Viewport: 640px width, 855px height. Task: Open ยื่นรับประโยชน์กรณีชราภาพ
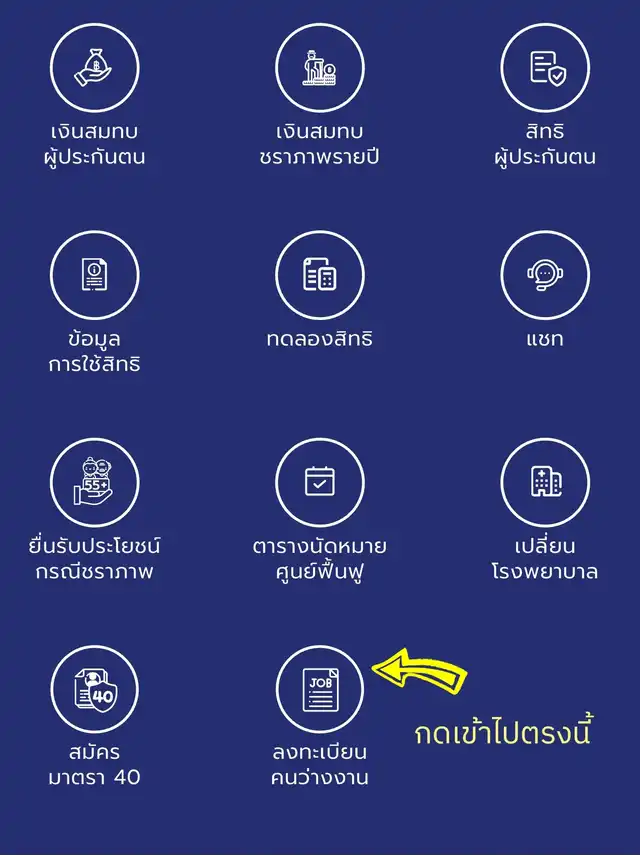pos(95,482)
